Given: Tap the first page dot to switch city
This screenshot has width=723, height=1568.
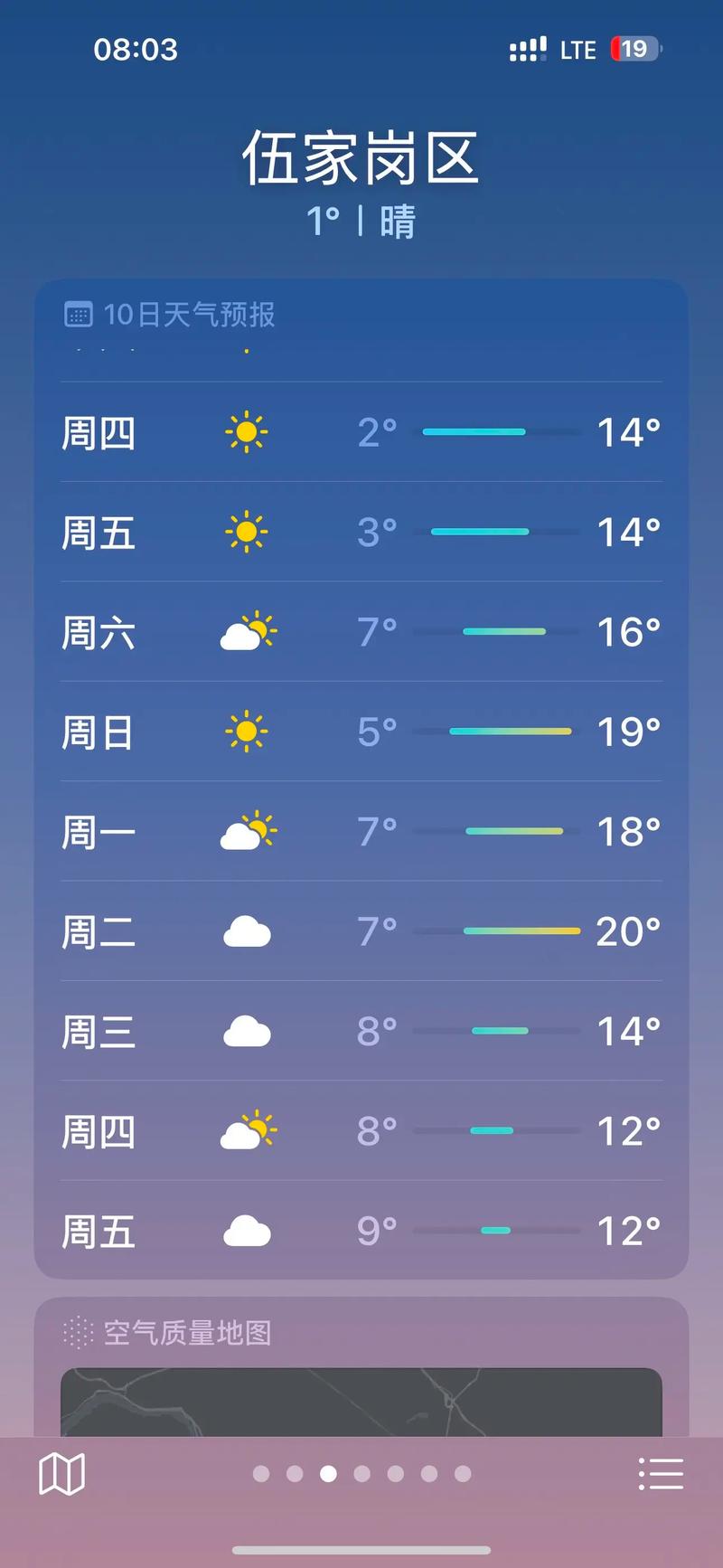Looking at the screenshot, I should [x=262, y=1474].
